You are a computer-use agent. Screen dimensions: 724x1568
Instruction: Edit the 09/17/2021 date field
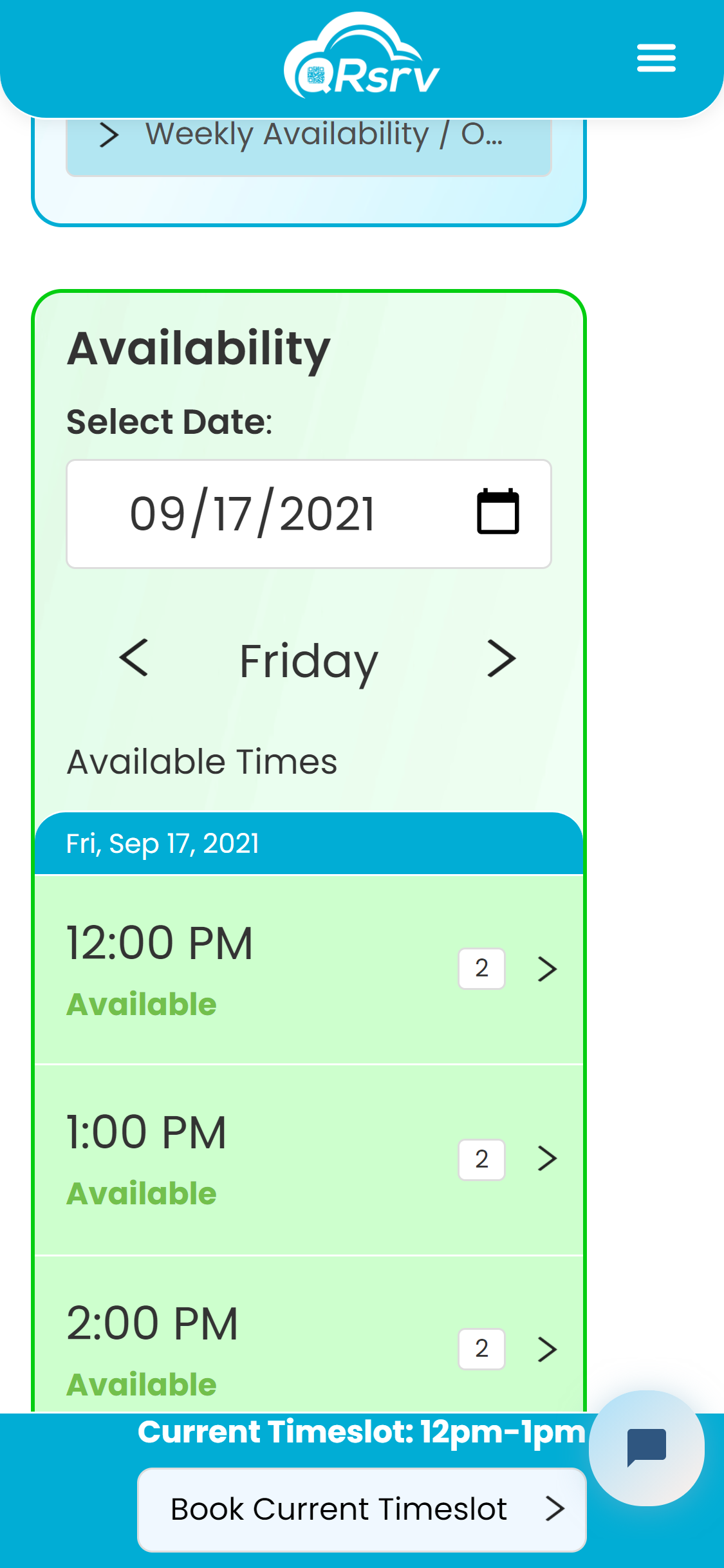(252, 514)
